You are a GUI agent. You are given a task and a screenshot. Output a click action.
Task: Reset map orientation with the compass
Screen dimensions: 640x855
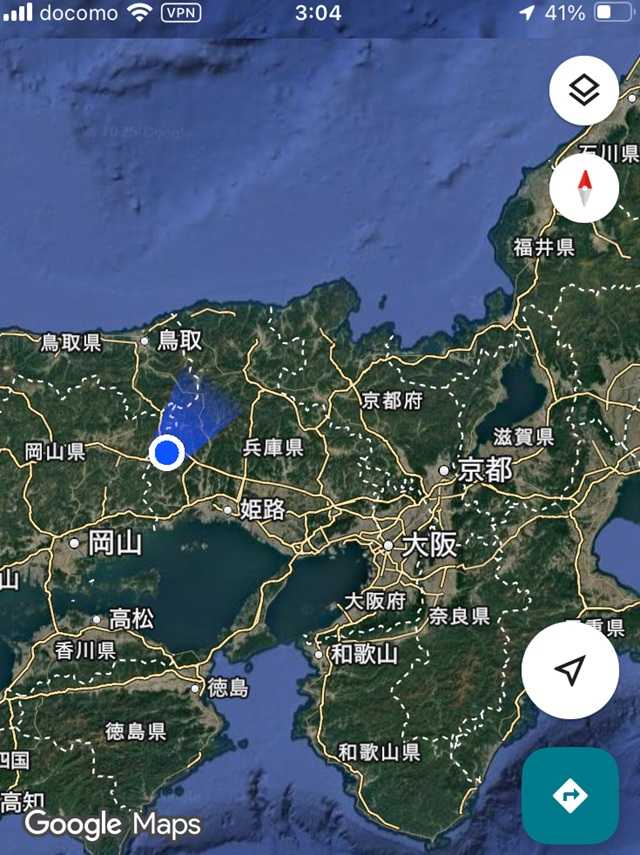(x=584, y=188)
